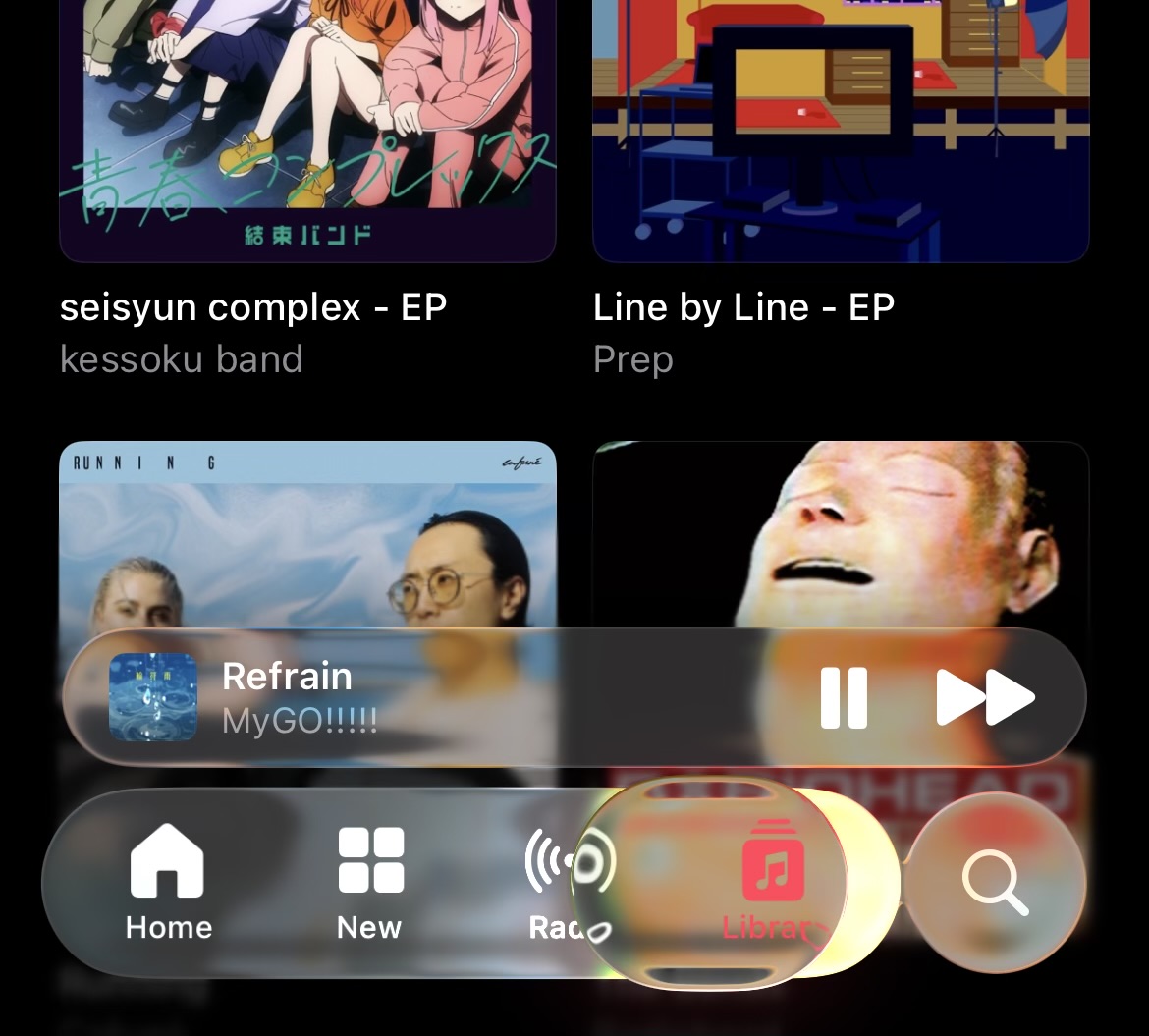Open the Running album cover
The image size is (1149, 1036).
pos(307,535)
